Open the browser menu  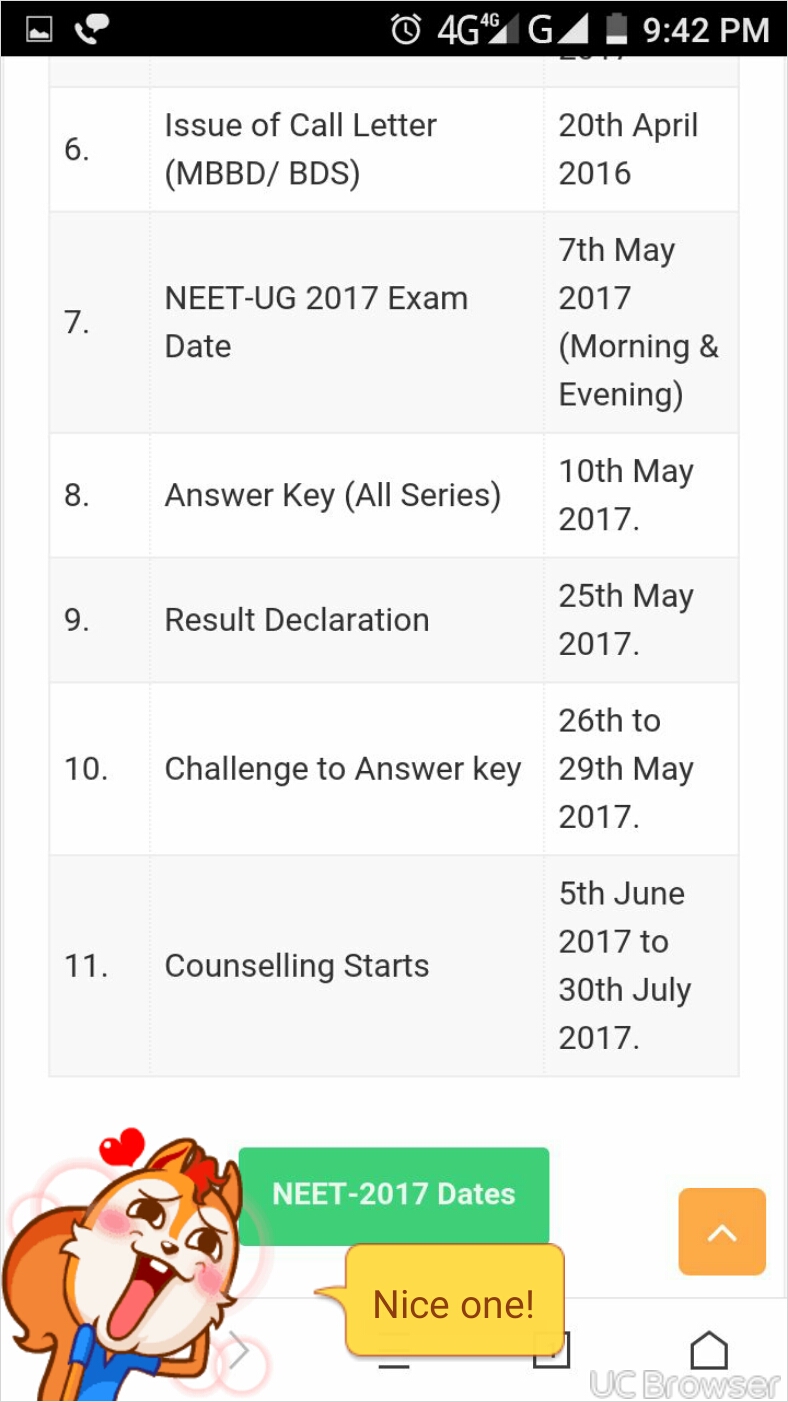(x=394, y=1356)
